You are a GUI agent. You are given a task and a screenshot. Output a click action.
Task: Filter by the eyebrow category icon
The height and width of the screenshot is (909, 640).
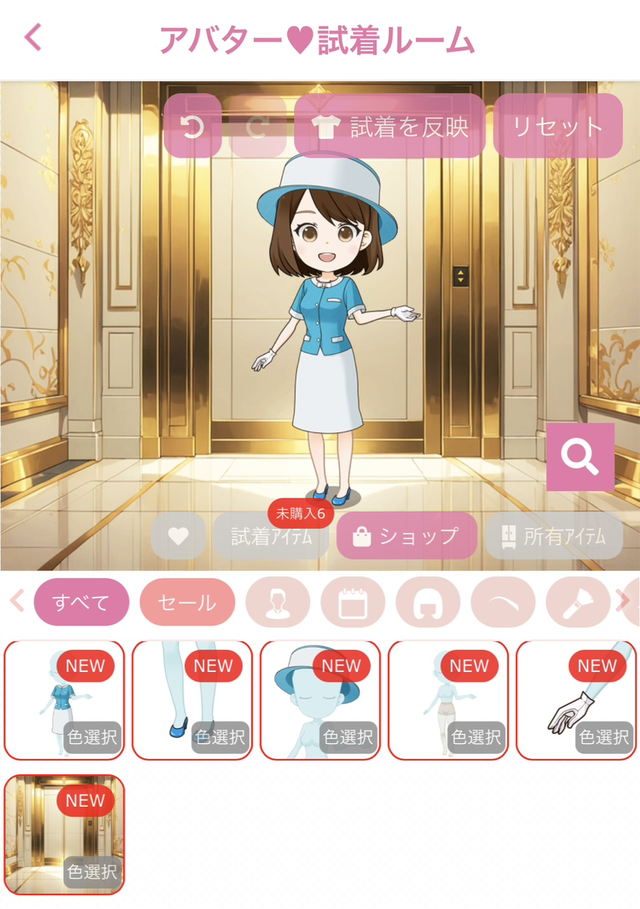pos(503,602)
